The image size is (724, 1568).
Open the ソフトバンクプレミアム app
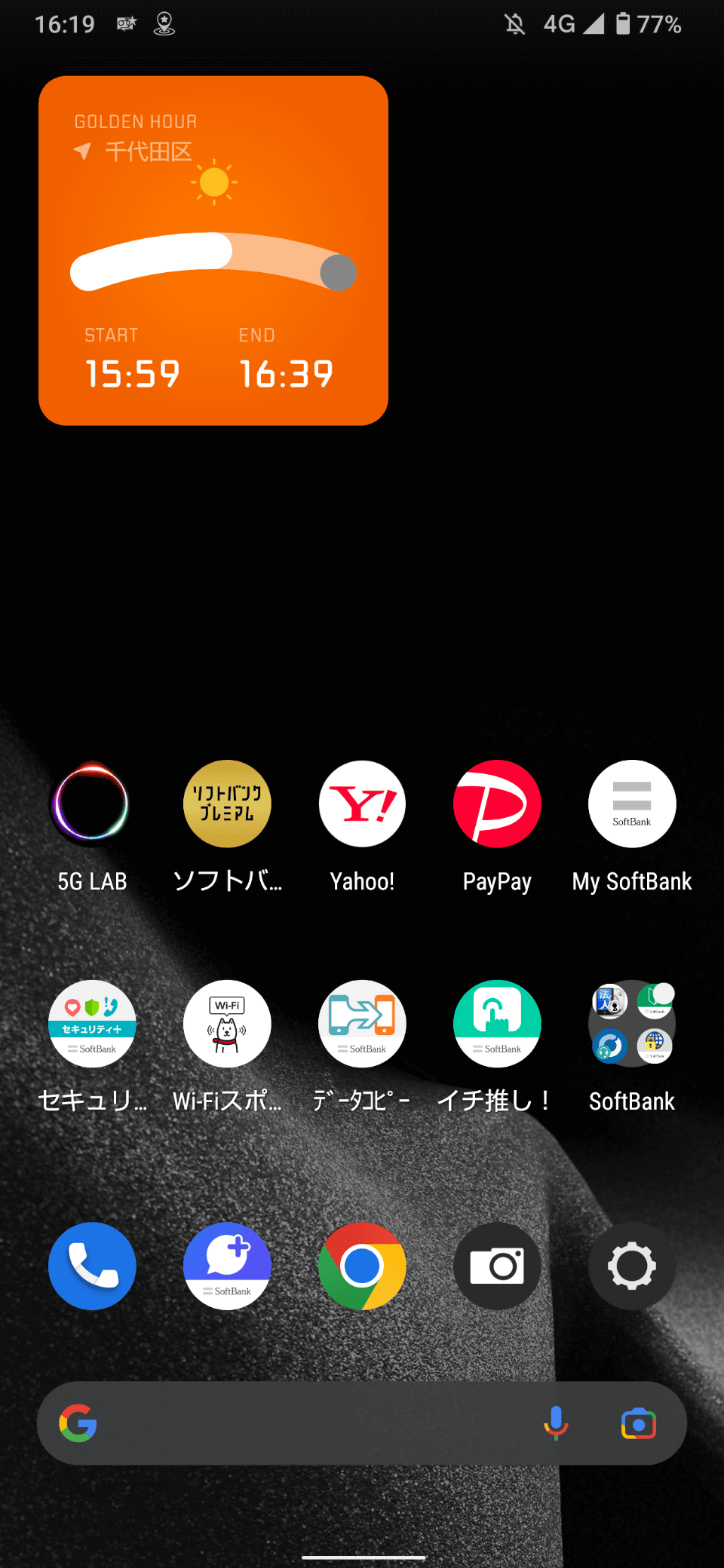pos(227,804)
